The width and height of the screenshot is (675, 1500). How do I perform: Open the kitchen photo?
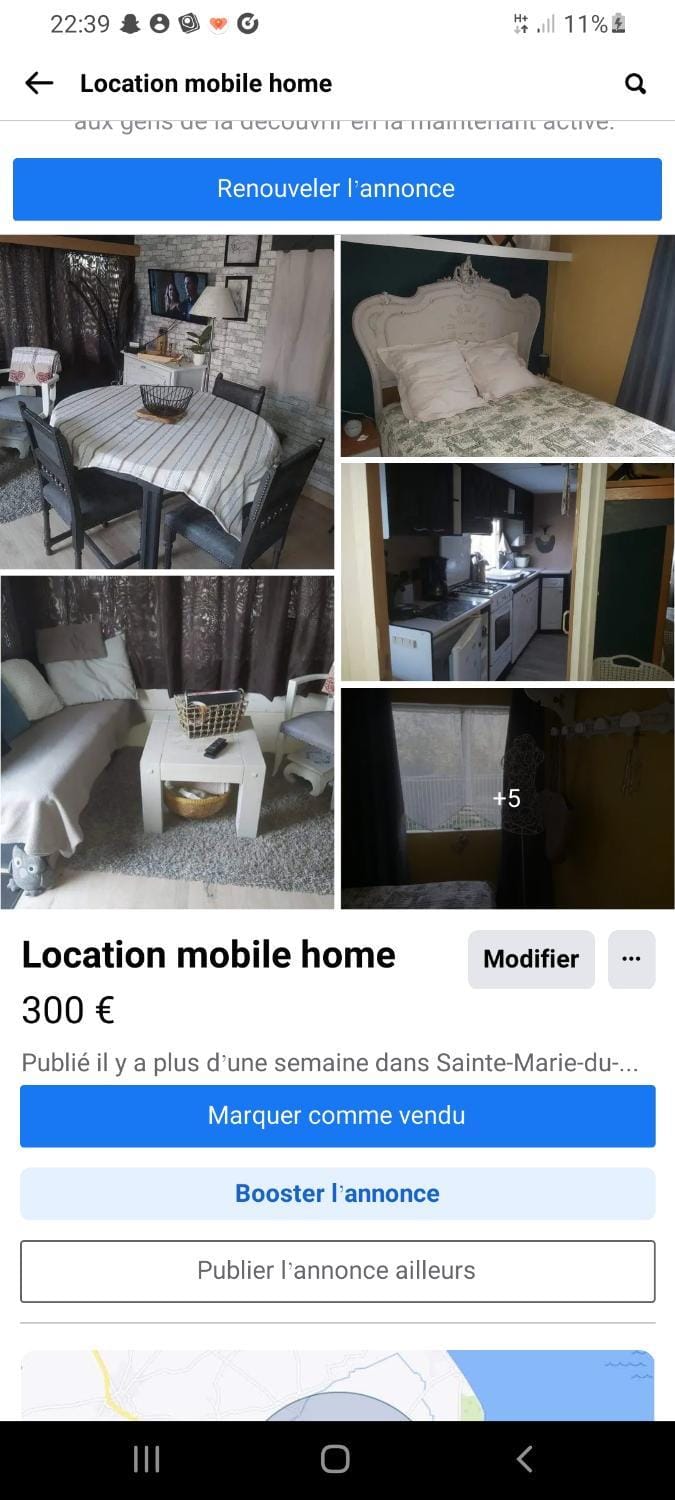pos(507,572)
